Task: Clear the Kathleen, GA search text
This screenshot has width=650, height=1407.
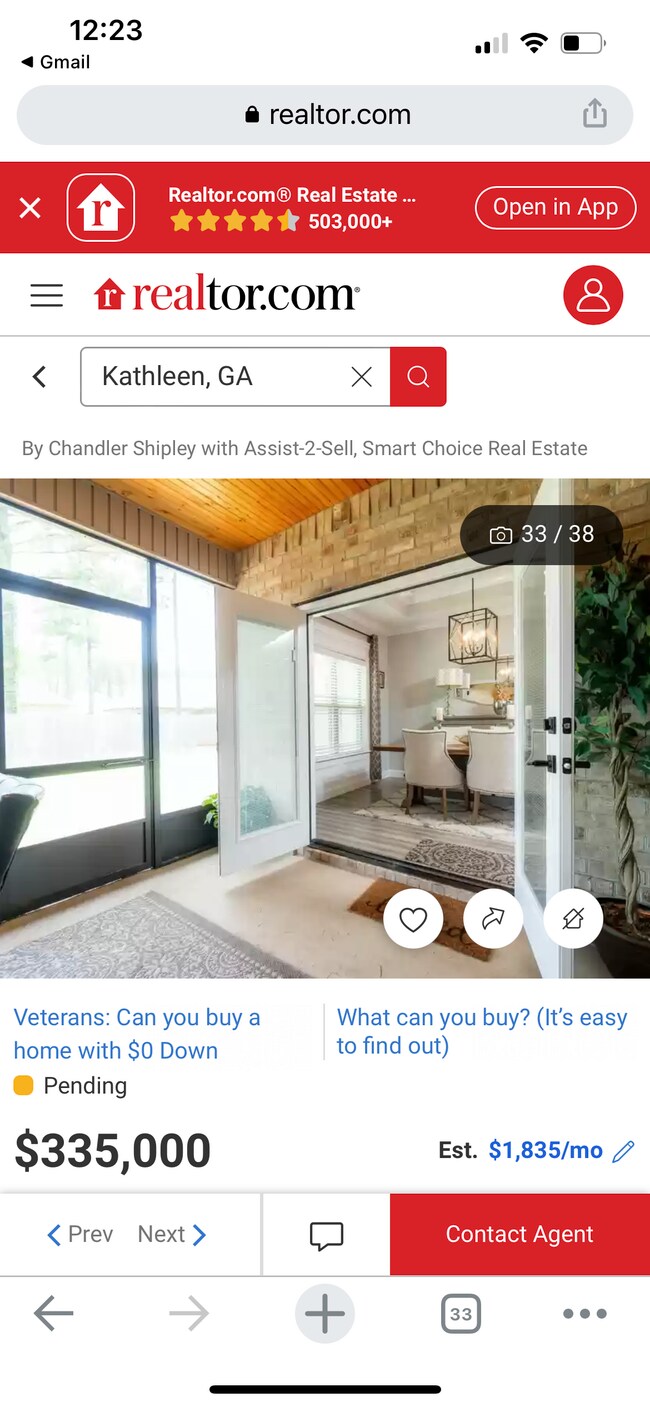Action: point(362,377)
